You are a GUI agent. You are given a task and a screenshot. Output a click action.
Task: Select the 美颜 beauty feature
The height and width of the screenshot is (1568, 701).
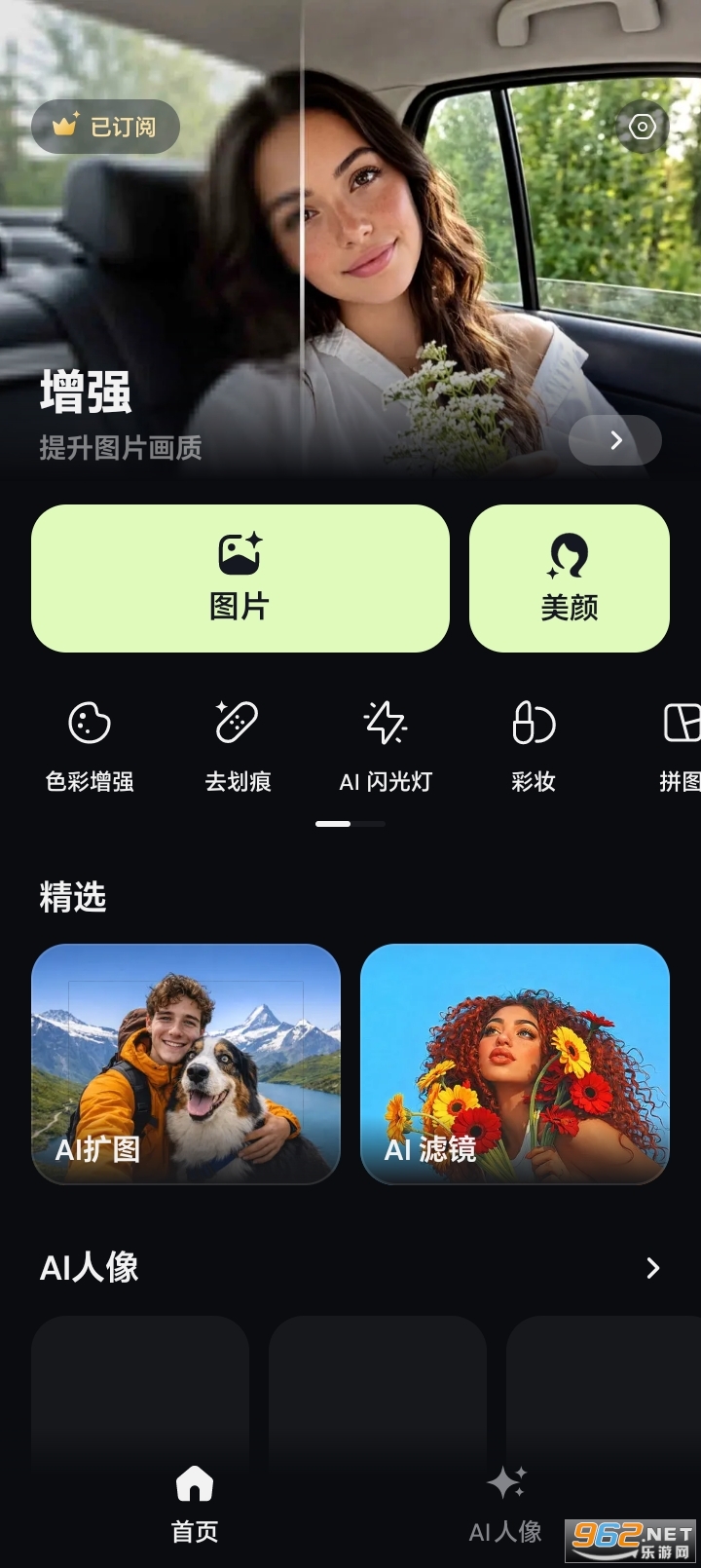tap(570, 578)
